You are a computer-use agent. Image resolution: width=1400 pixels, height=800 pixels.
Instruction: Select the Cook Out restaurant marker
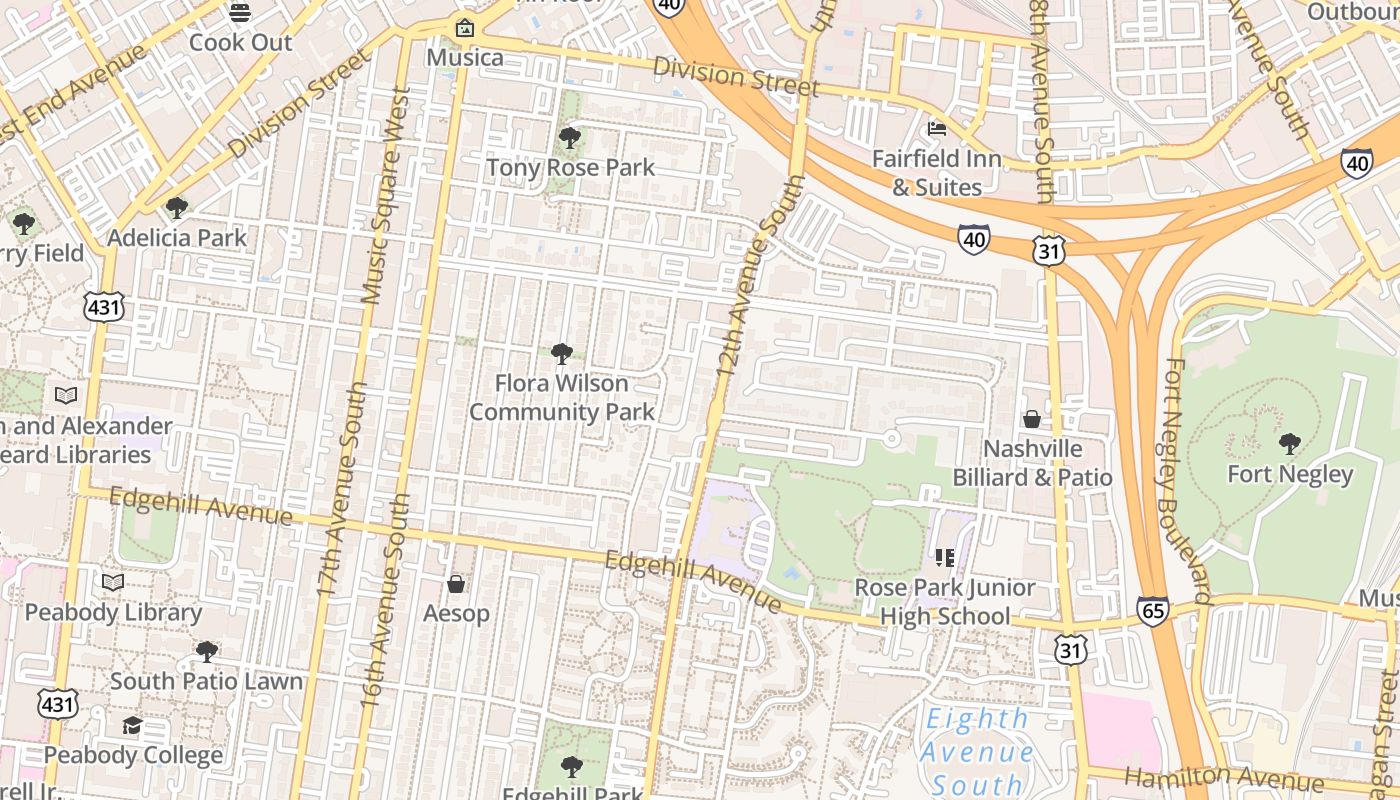pos(240,13)
